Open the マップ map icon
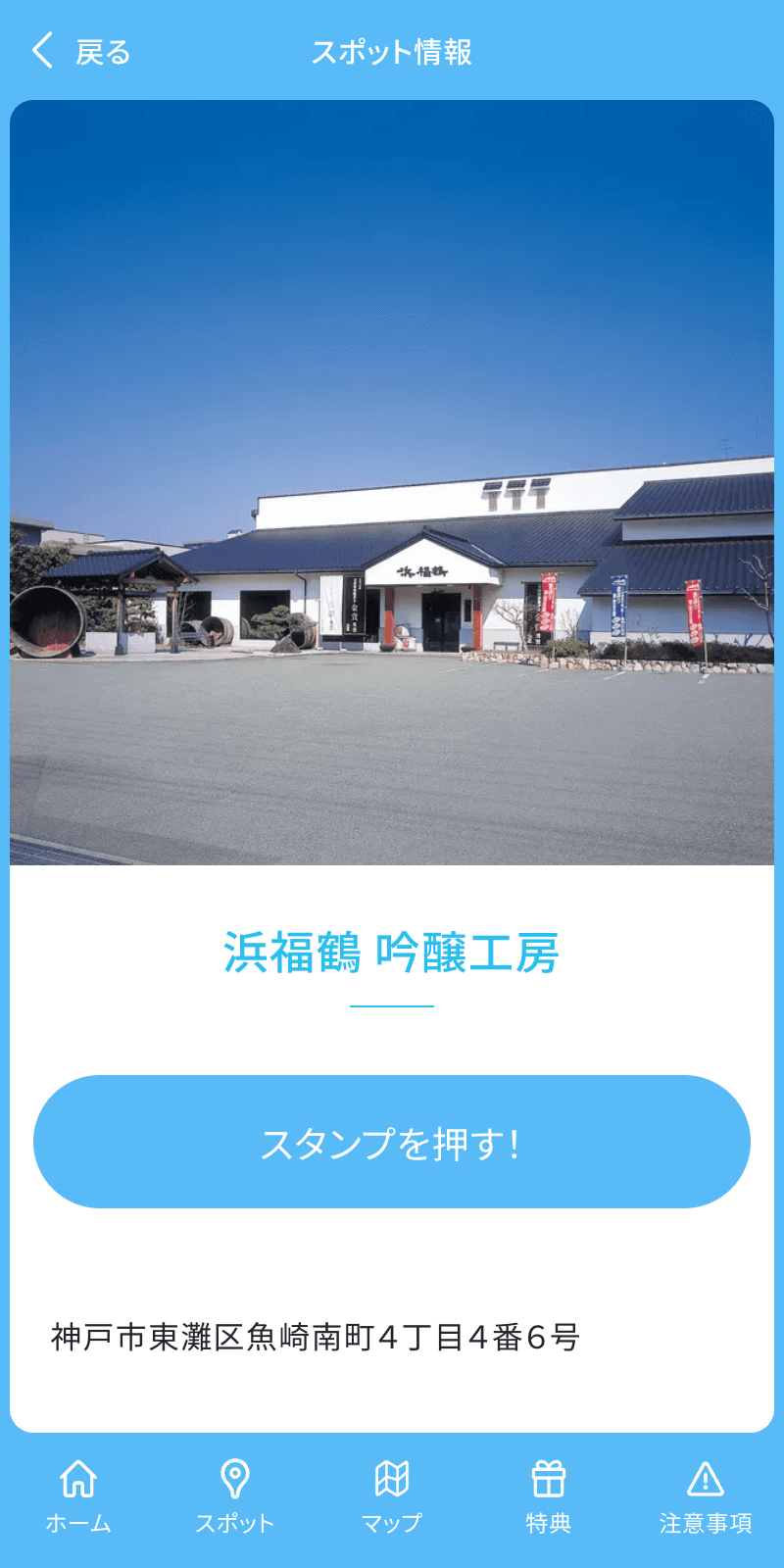Screen dimensions: 784x1568 (x=392, y=1475)
